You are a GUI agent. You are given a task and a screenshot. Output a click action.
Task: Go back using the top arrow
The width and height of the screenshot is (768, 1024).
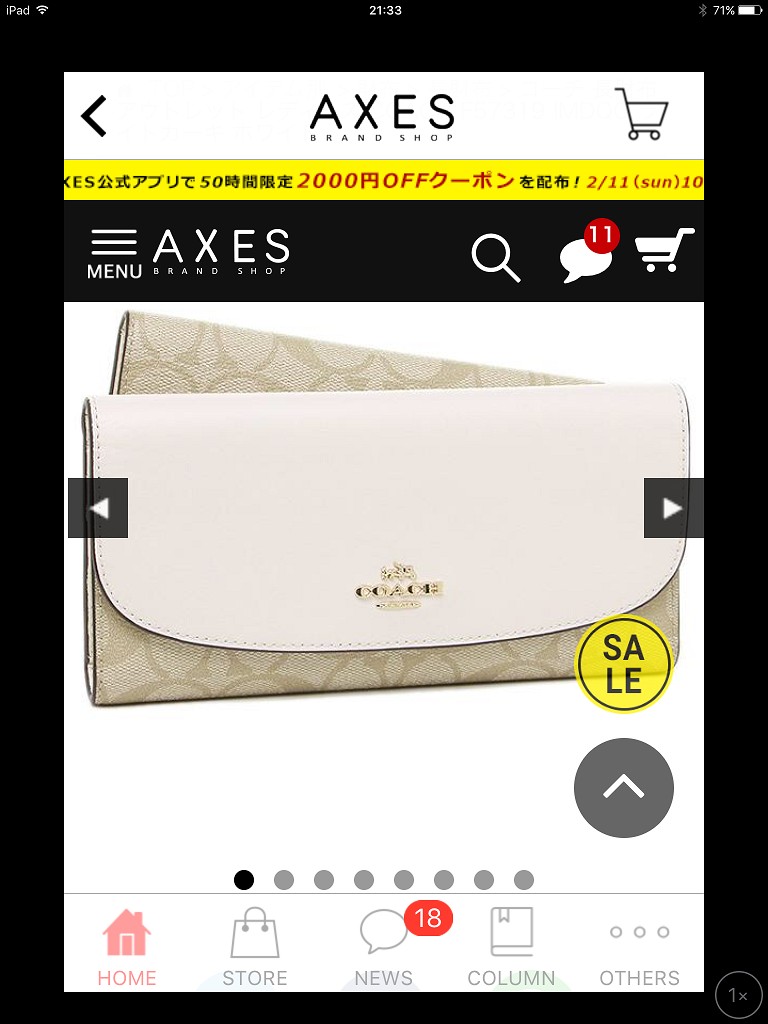(94, 116)
